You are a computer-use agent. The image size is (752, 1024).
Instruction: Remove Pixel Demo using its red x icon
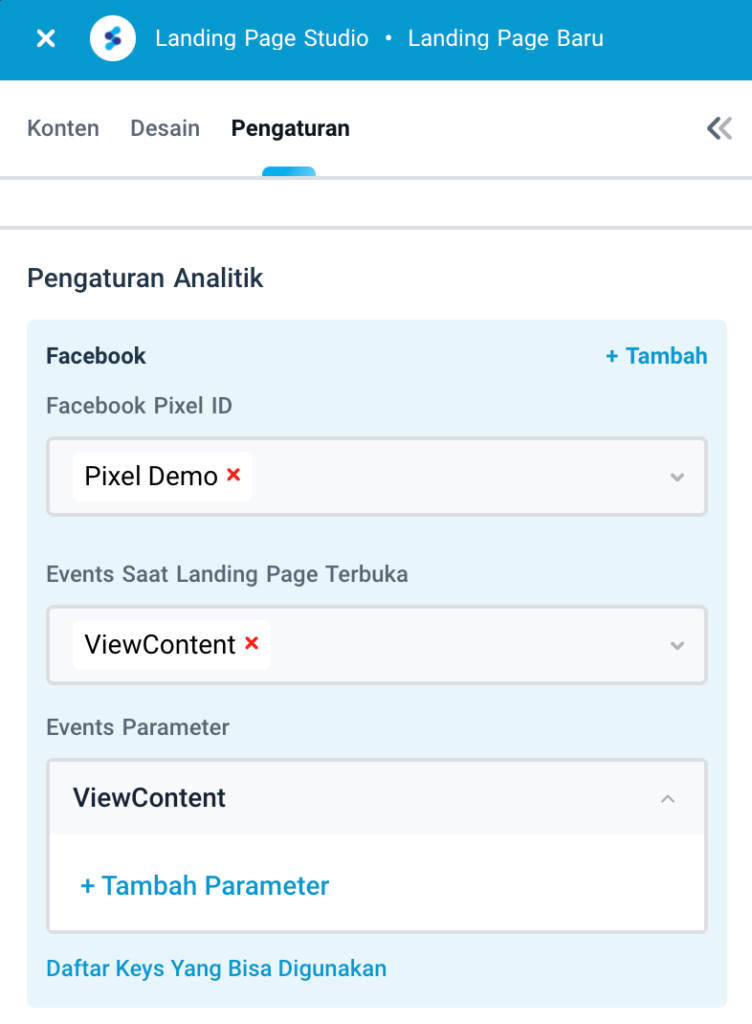[233, 475]
